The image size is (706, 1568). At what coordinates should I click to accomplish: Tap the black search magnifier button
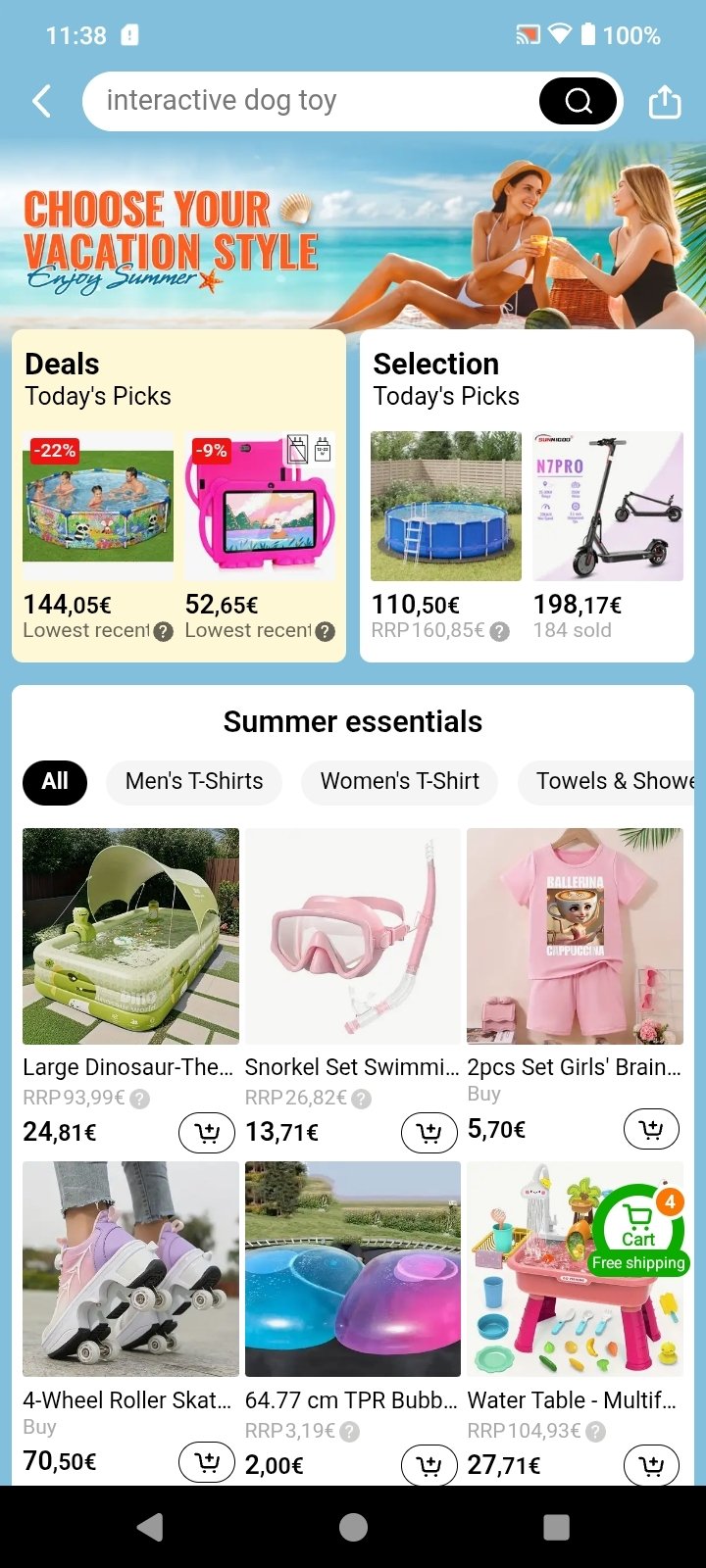pos(579,101)
